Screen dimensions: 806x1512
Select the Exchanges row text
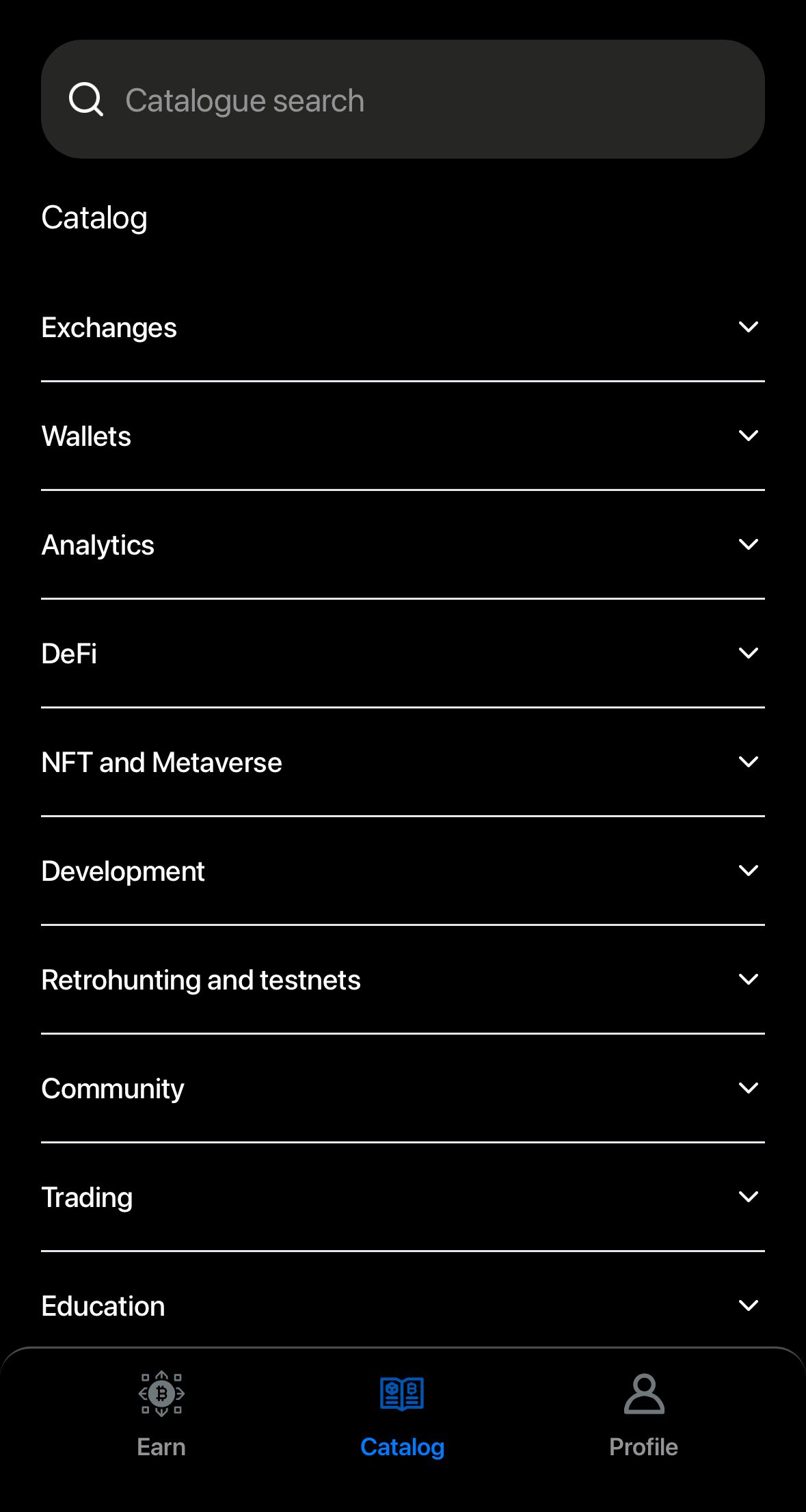tap(109, 327)
